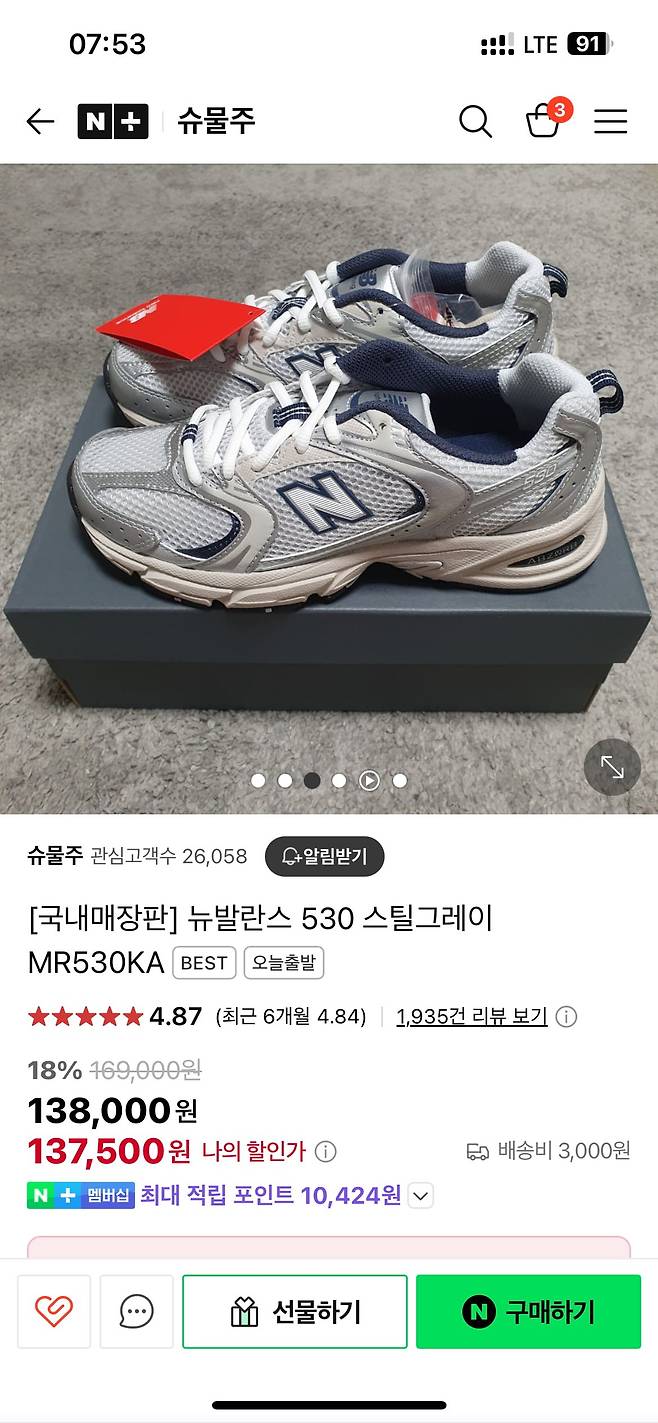Tap the 알림받기 notification button

[x=324, y=856]
